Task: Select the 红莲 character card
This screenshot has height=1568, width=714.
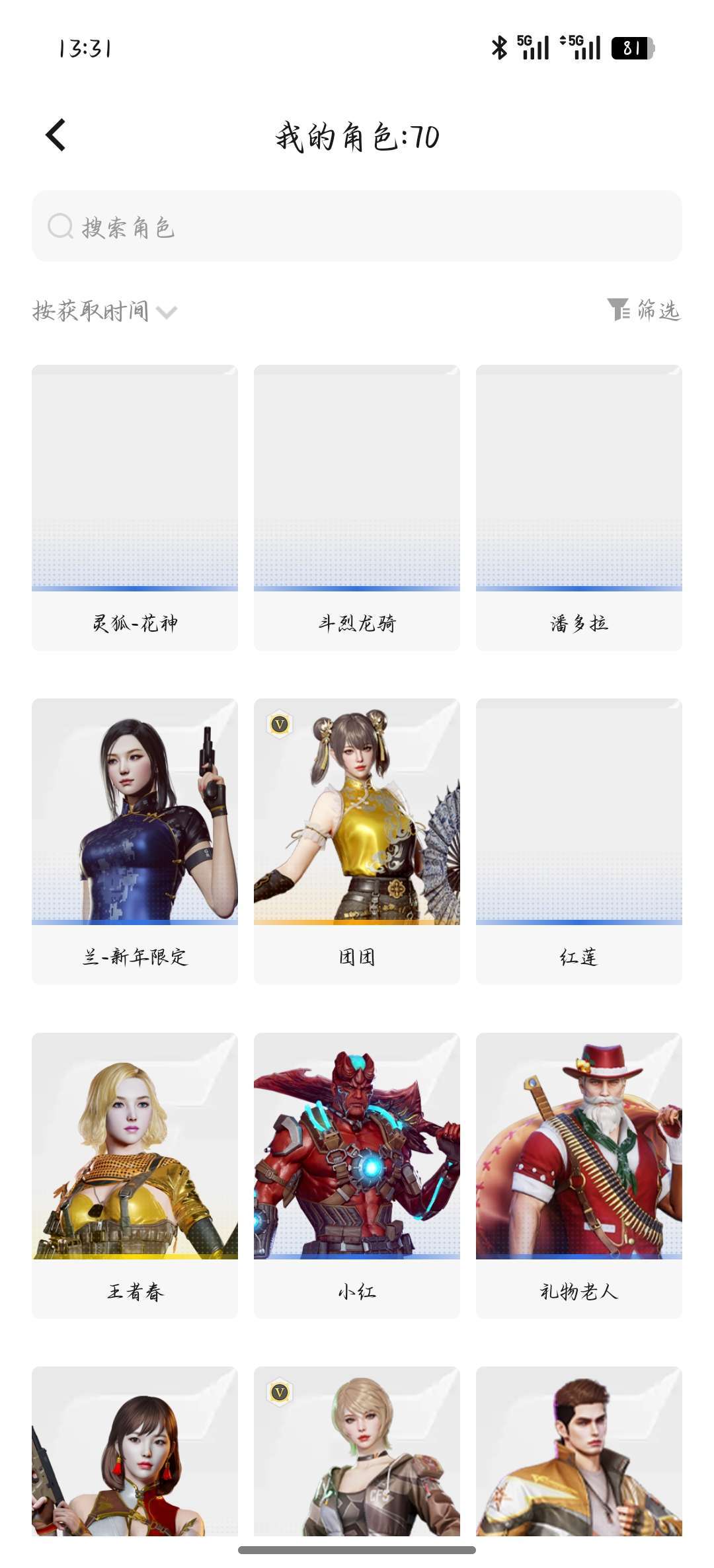Action: coord(579,841)
